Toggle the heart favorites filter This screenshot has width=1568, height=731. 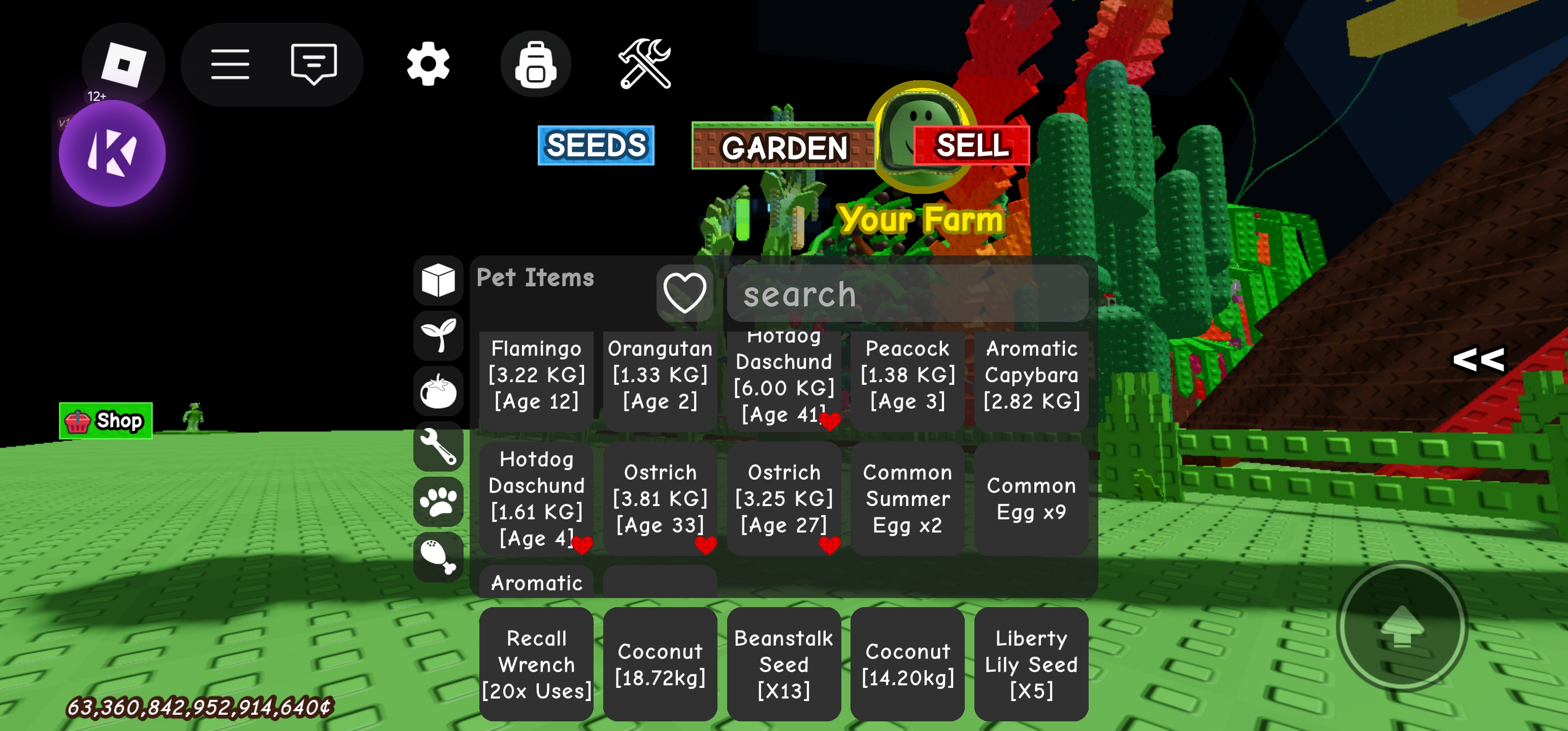pyautogui.click(x=684, y=293)
